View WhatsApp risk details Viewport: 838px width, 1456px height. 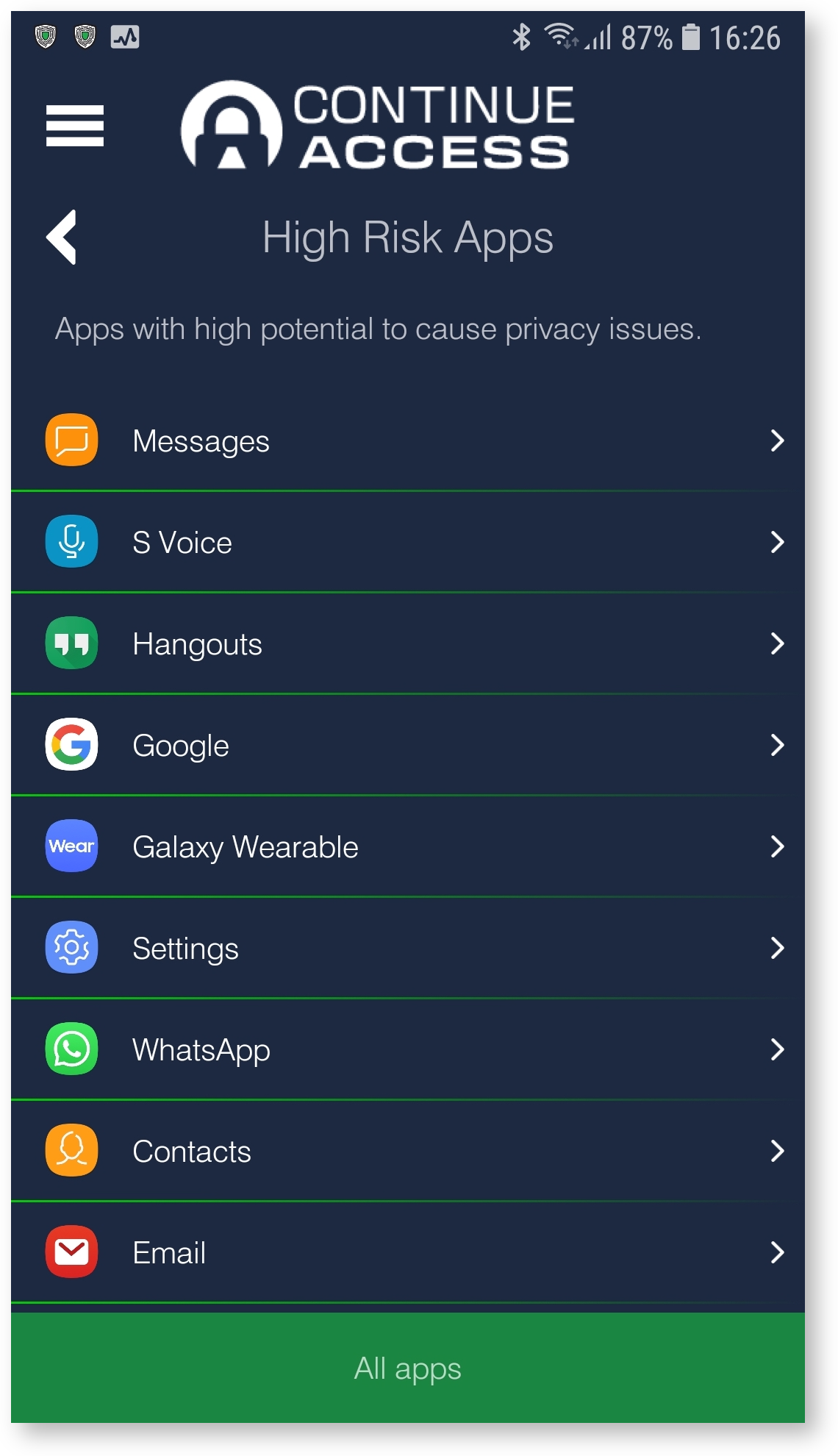tap(408, 1049)
